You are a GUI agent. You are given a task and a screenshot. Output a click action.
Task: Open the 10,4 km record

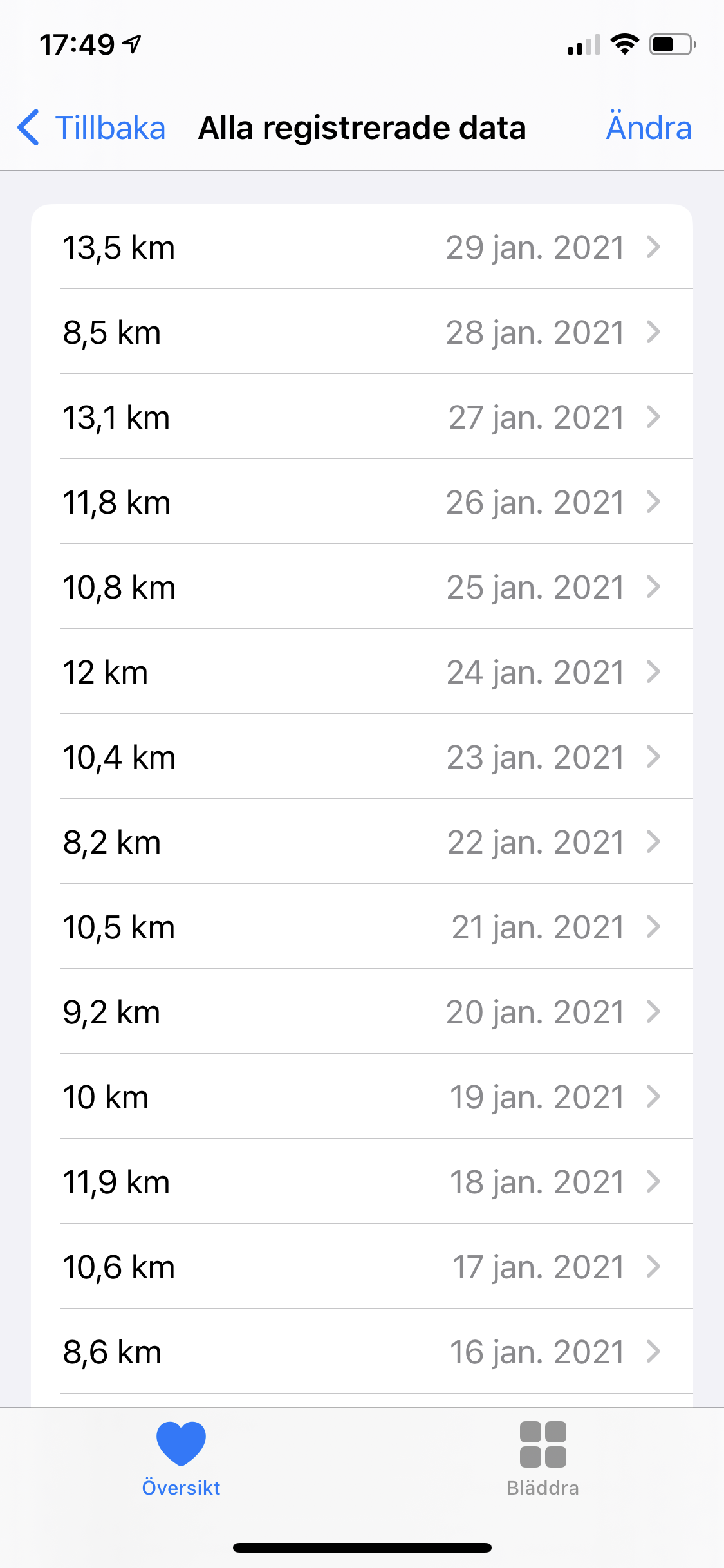coord(362,757)
